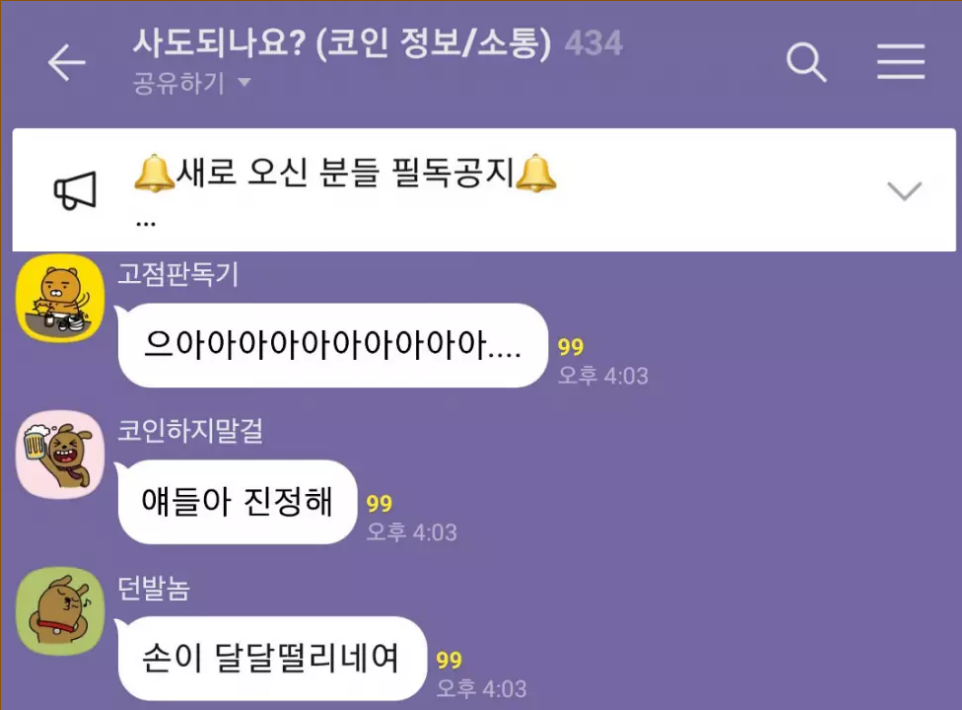Open the 공유하기 dropdown
962x710 pixels.
pyautogui.click(x=191, y=83)
